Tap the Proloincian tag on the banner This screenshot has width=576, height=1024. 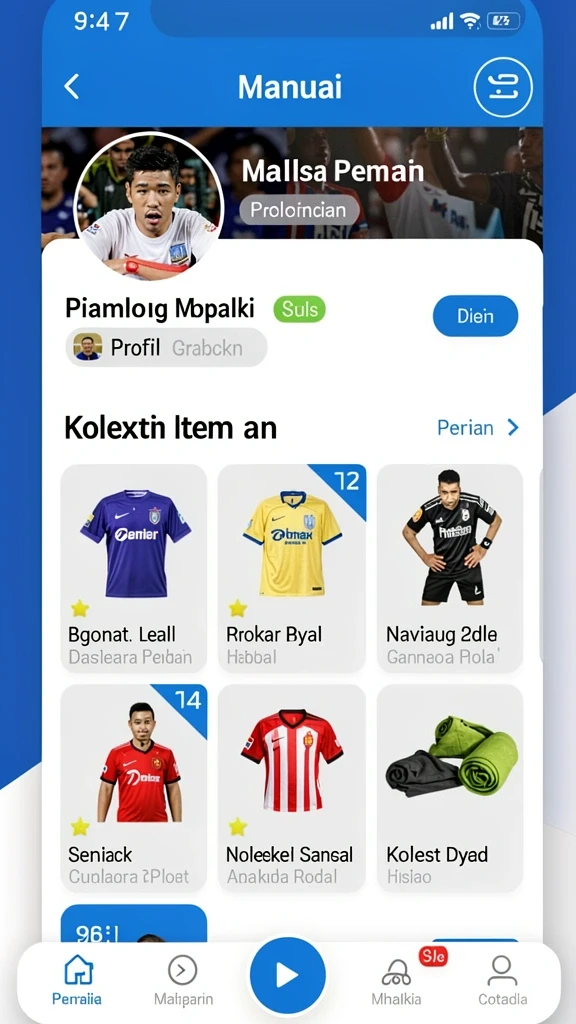(299, 210)
